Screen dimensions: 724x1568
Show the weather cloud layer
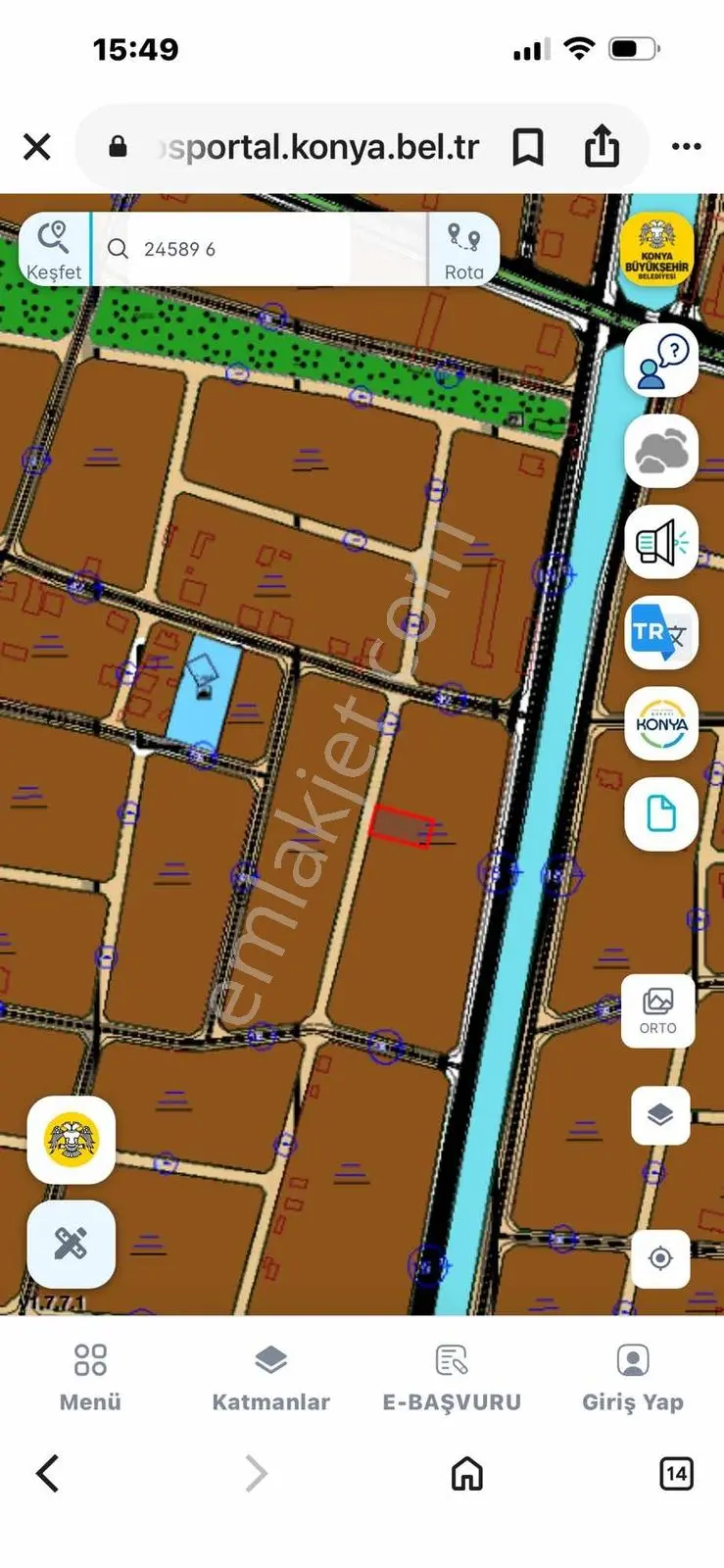pos(661,452)
